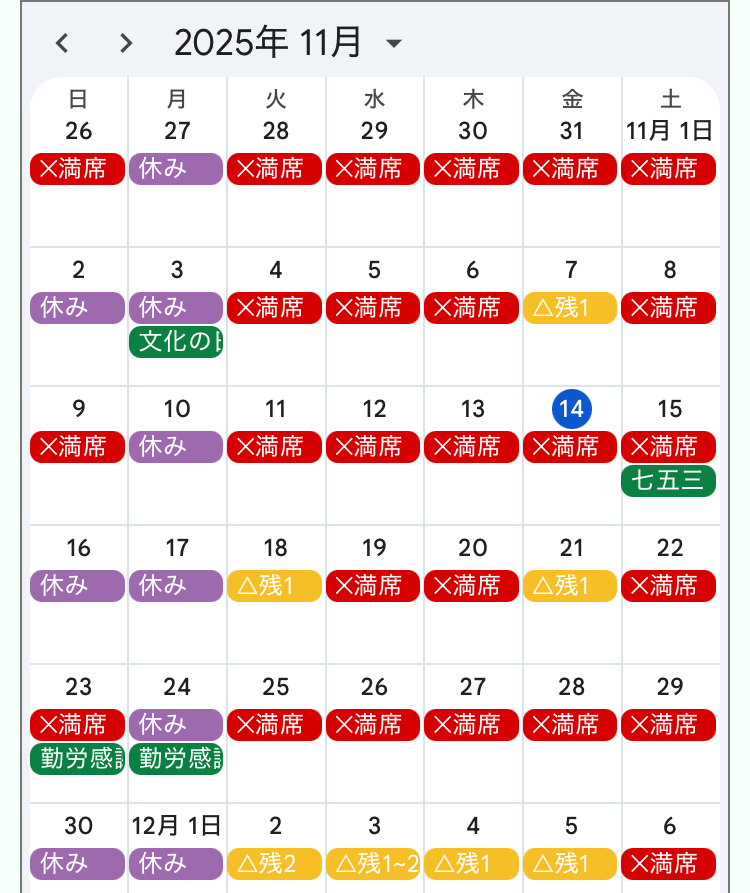The width and height of the screenshot is (750, 893).
Task: Open the △残1~2 event on December 3
Action: [x=372, y=864]
